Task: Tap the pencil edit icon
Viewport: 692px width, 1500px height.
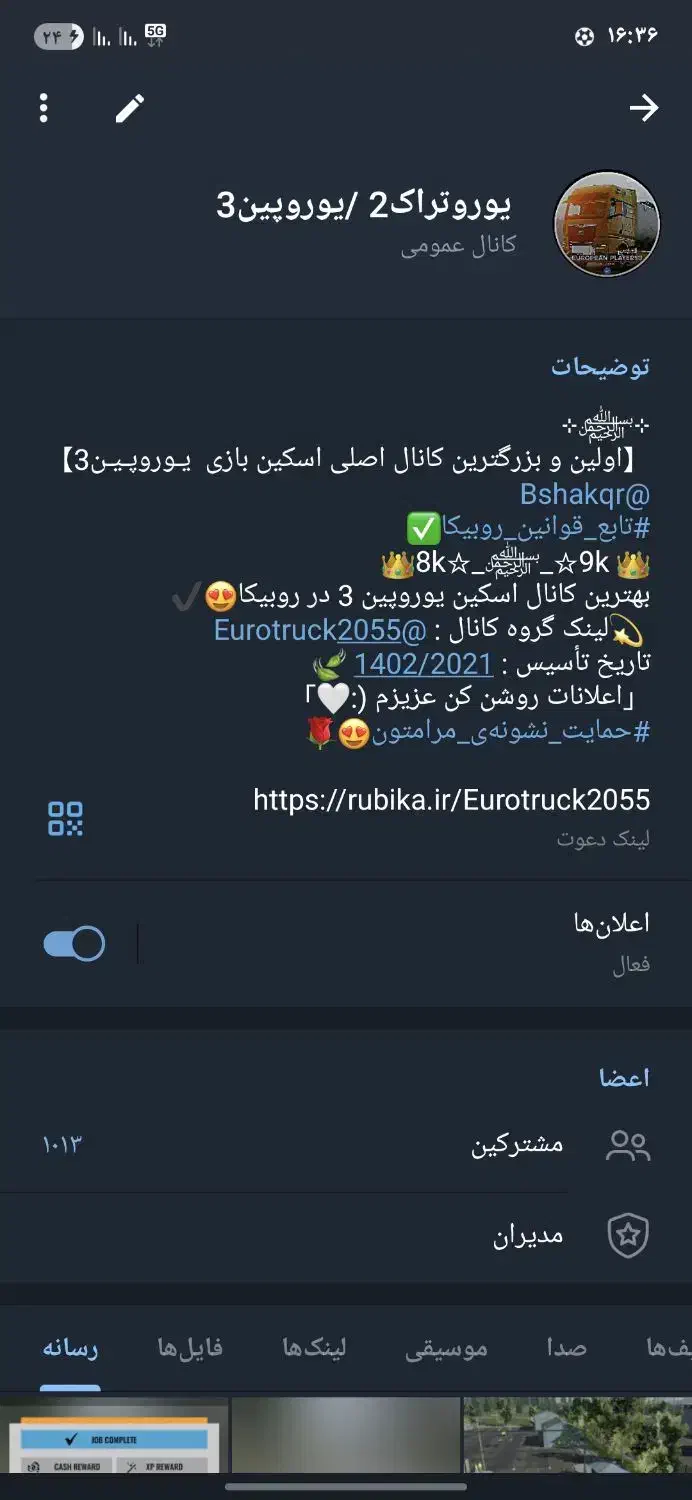Action: (x=130, y=108)
